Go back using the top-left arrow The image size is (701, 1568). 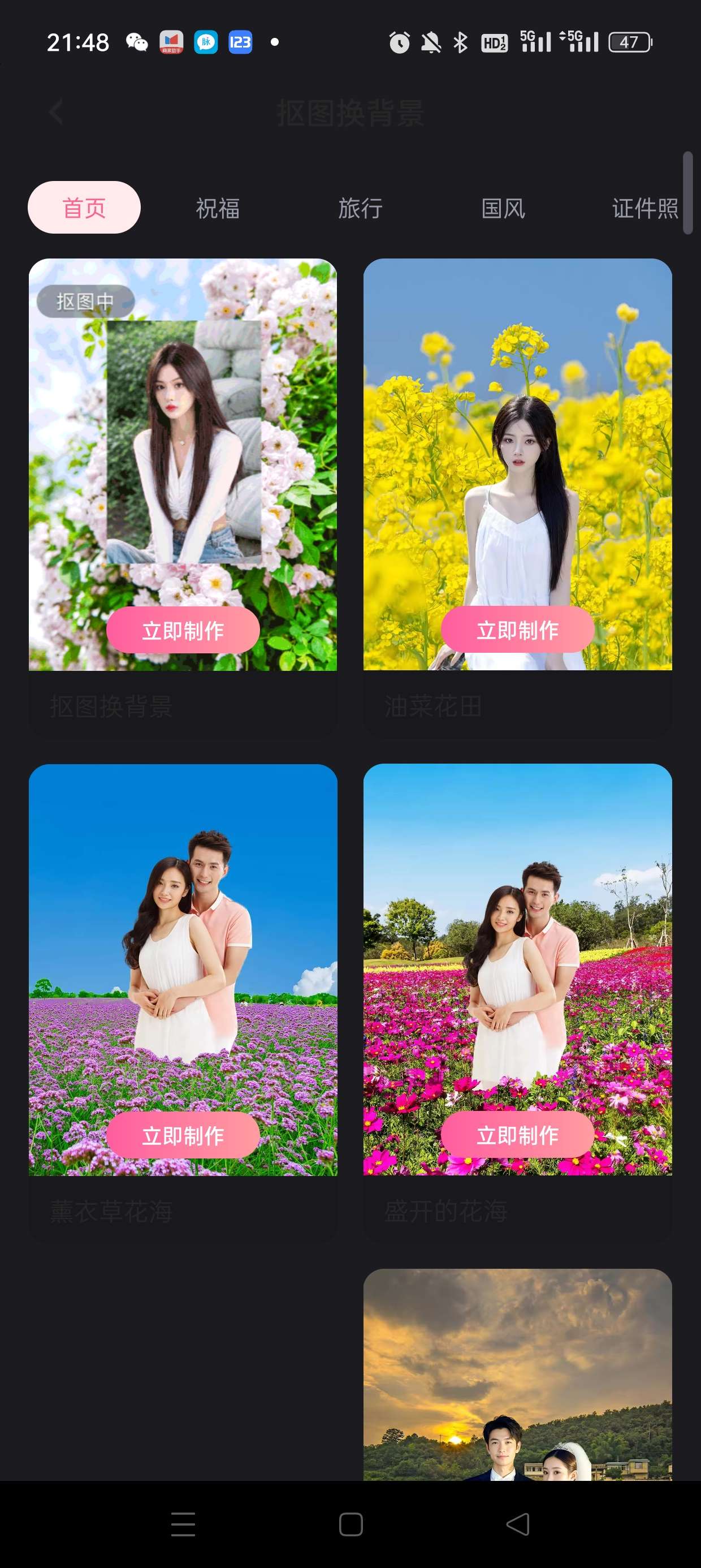pyautogui.click(x=56, y=113)
